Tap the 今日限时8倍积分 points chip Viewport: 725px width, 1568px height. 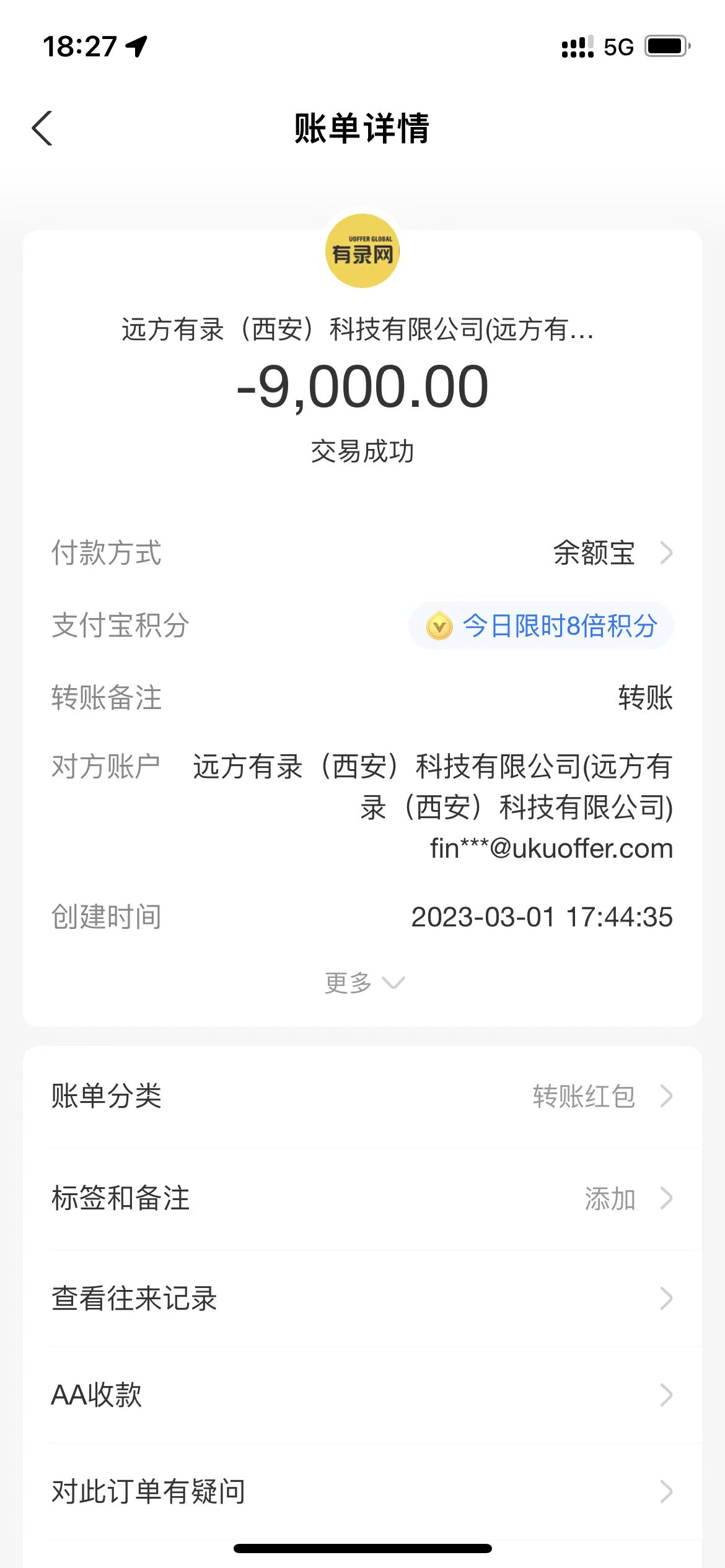[x=541, y=625]
